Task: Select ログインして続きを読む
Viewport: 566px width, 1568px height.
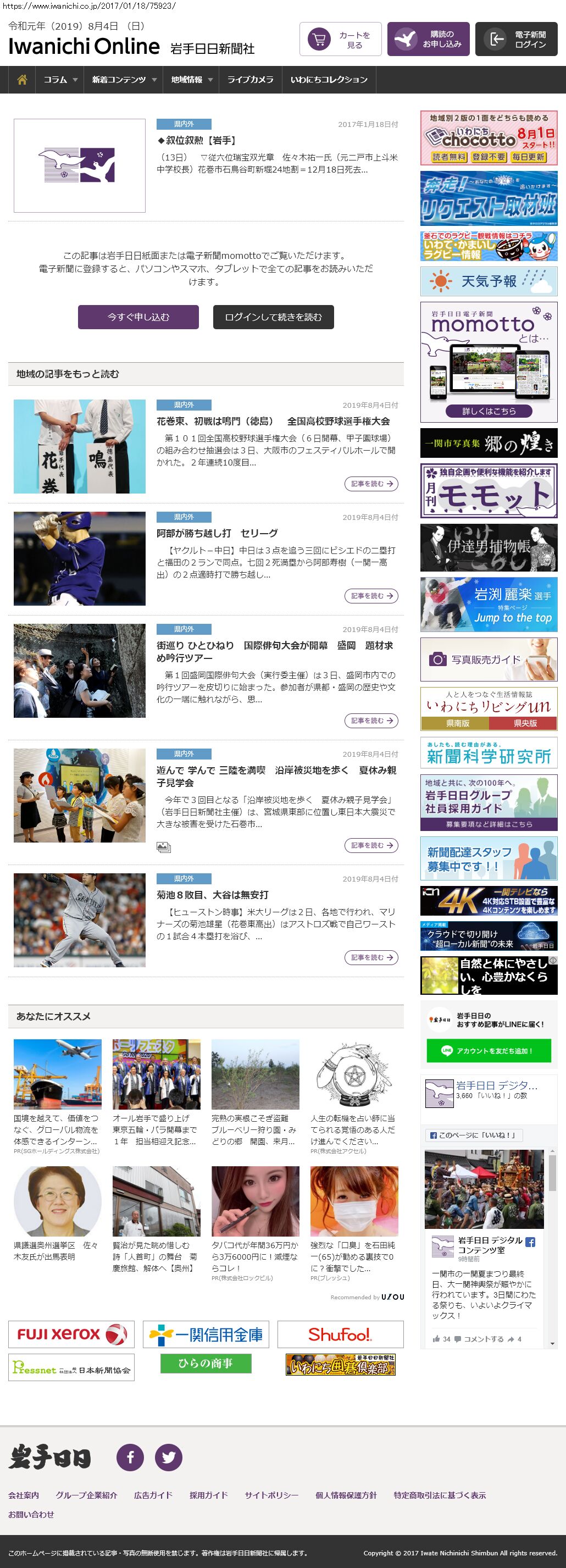Action: [273, 317]
